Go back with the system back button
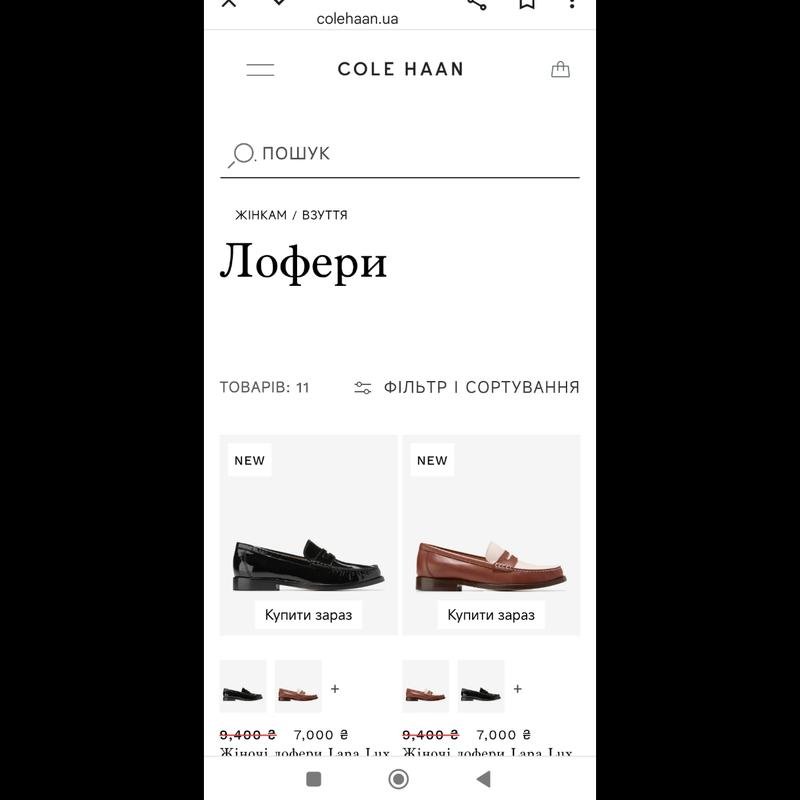Screen dimensions: 800x800 click(483, 778)
